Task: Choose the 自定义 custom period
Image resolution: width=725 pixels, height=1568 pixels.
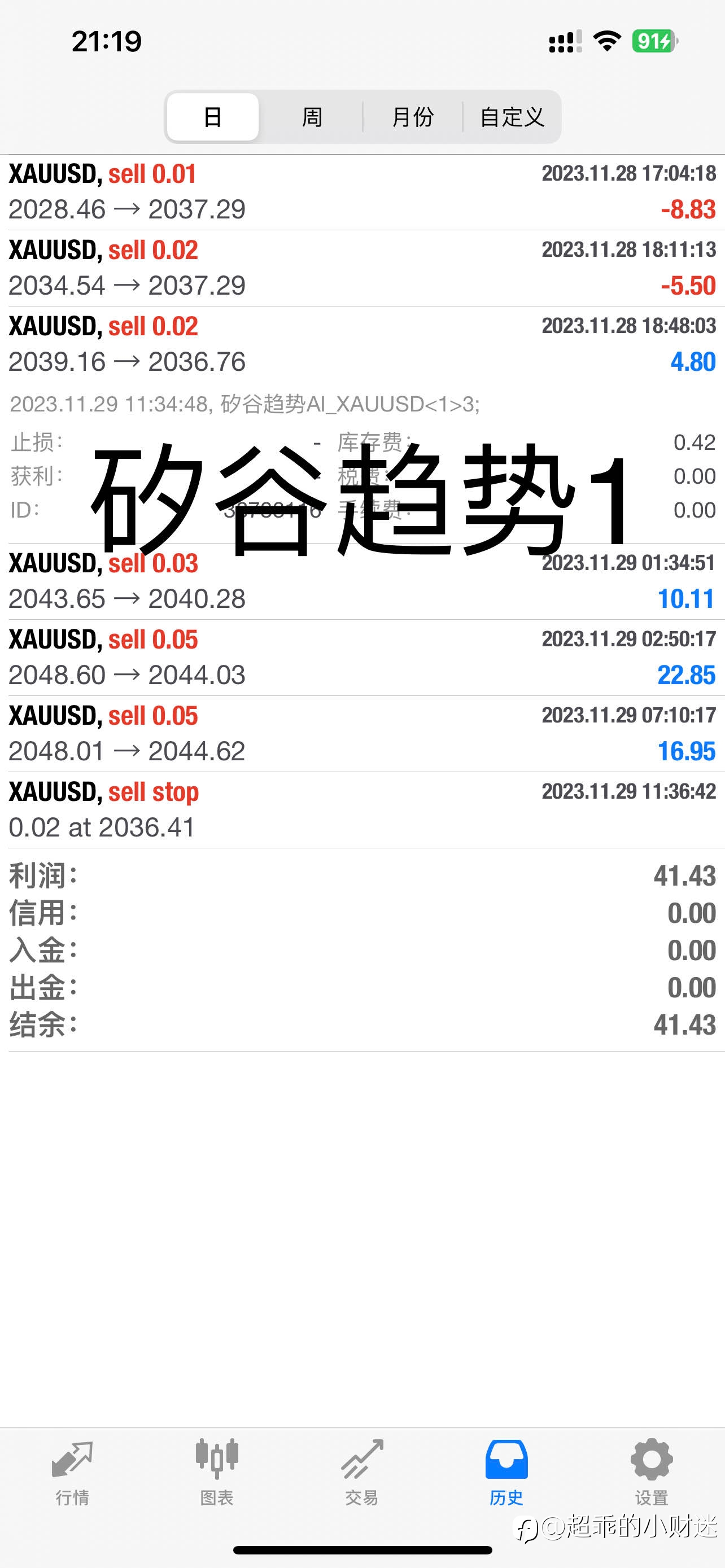Action: click(x=512, y=117)
